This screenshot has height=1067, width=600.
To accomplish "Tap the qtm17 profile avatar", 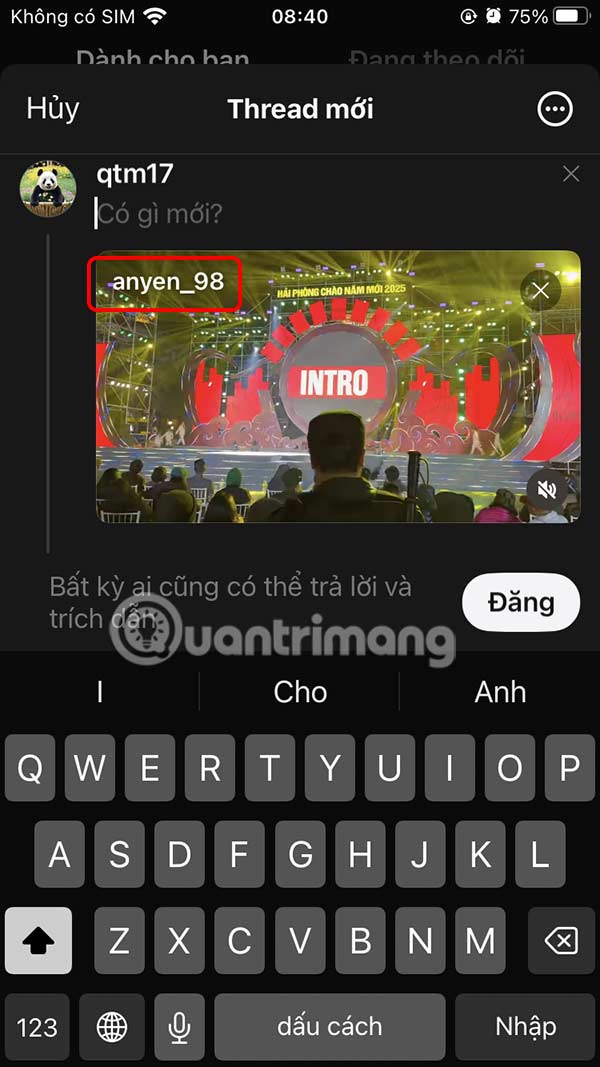I will [47, 188].
